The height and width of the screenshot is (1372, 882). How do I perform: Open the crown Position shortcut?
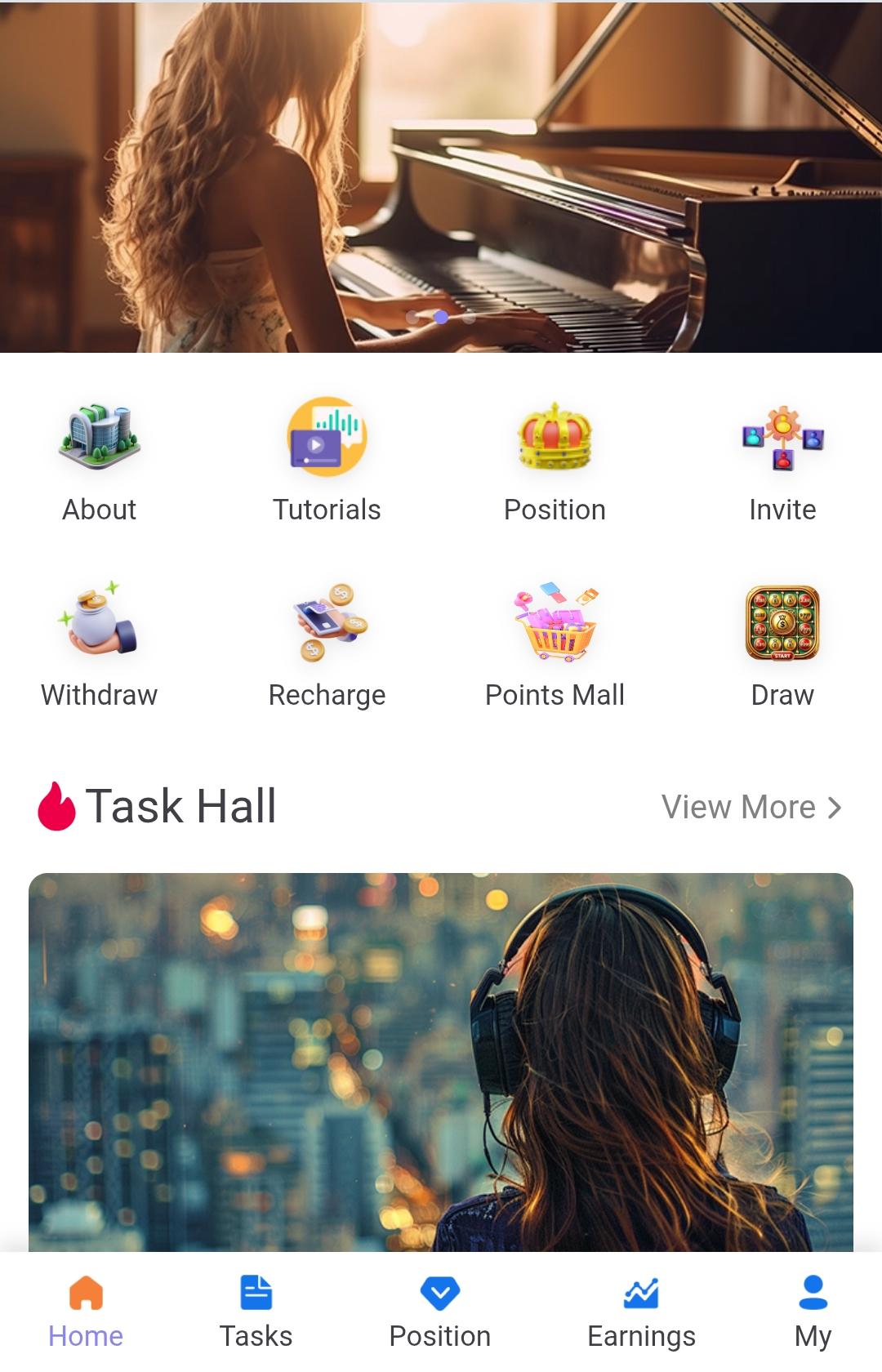[x=555, y=461]
